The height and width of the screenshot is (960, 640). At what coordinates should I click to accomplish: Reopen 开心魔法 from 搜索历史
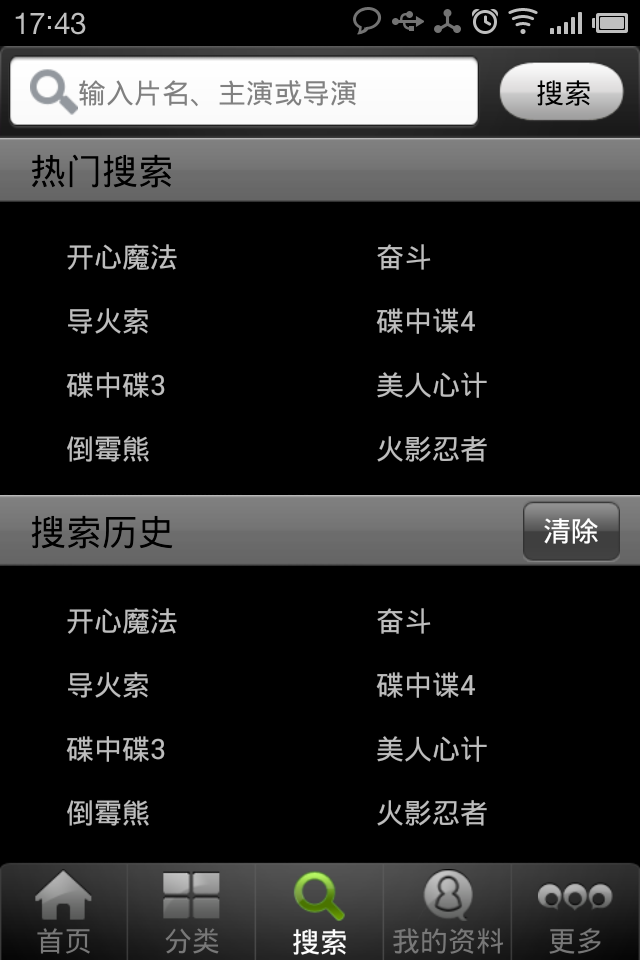[x=122, y=622]
